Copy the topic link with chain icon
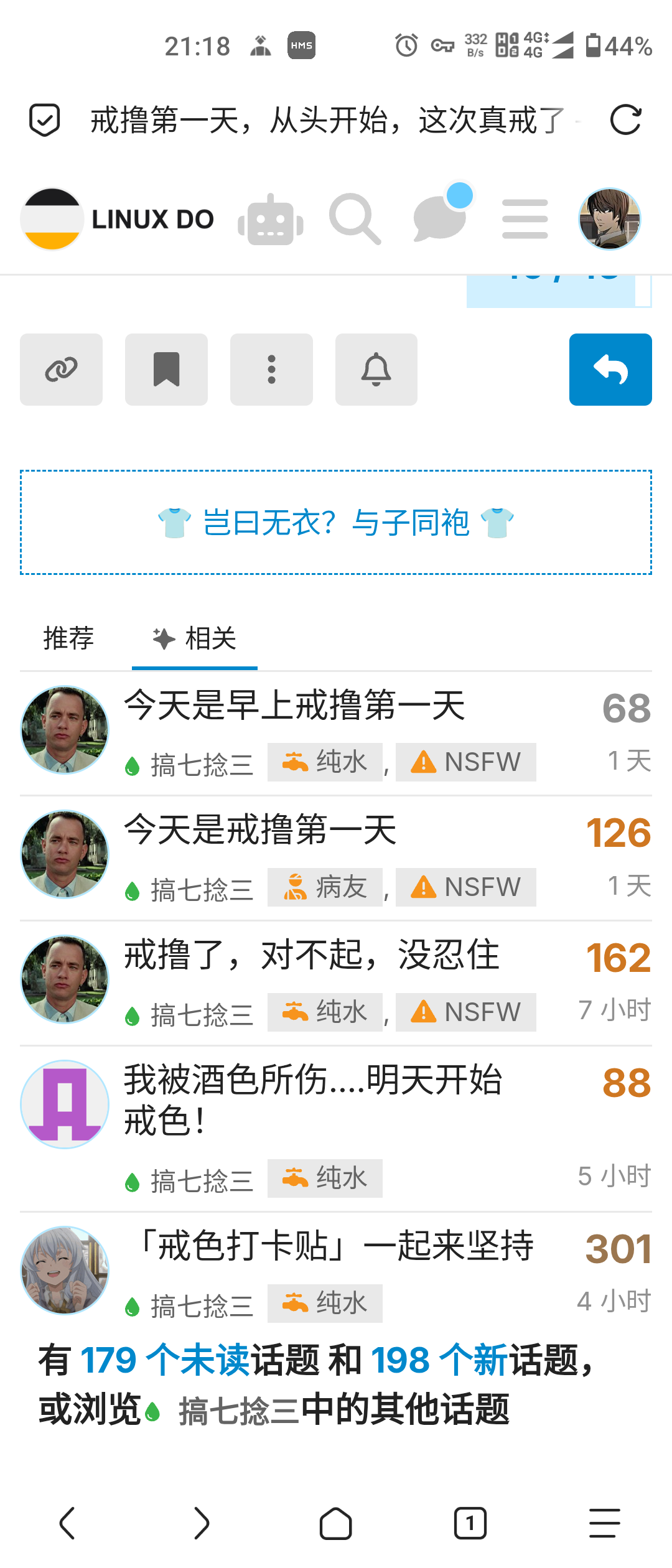The image size is (672, 1568). [61, 370]
